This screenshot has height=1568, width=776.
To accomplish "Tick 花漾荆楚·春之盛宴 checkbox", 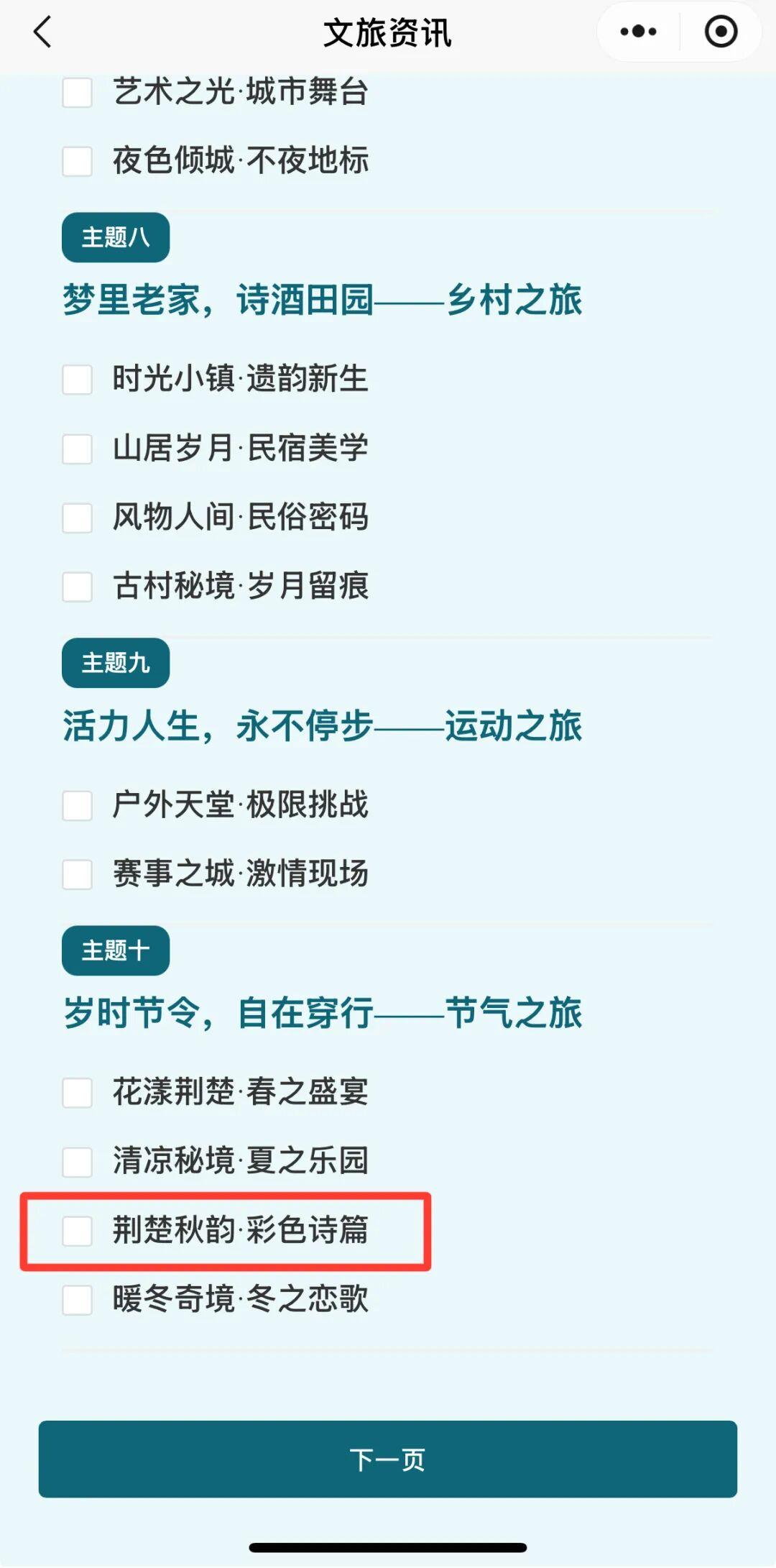I will pyautogui.click(x=78, y=1093).
